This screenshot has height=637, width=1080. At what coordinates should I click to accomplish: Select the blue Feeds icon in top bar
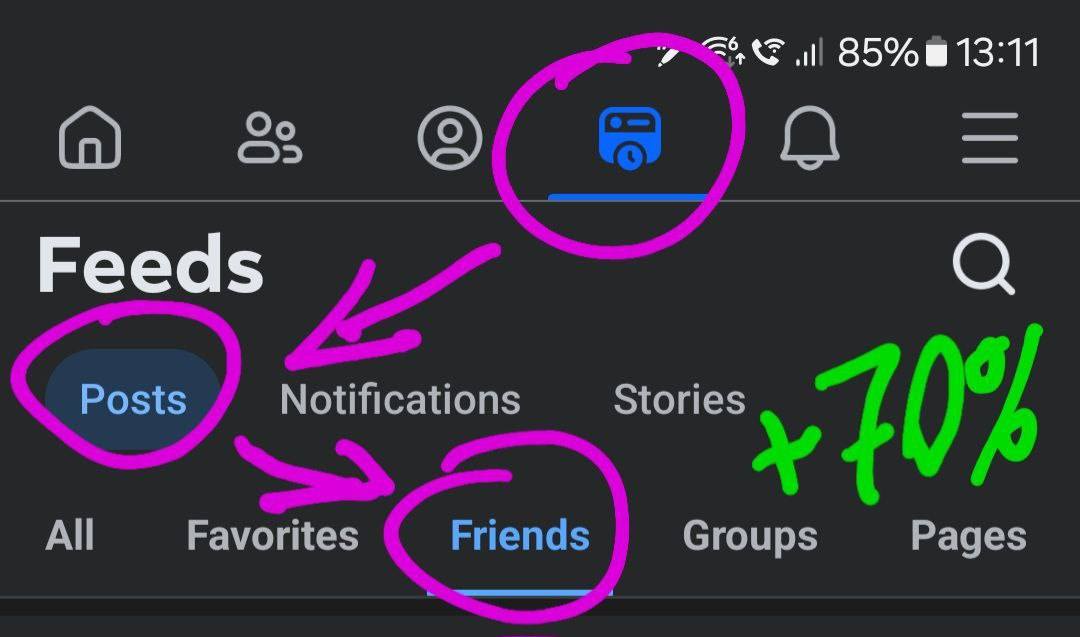point(630,137)
